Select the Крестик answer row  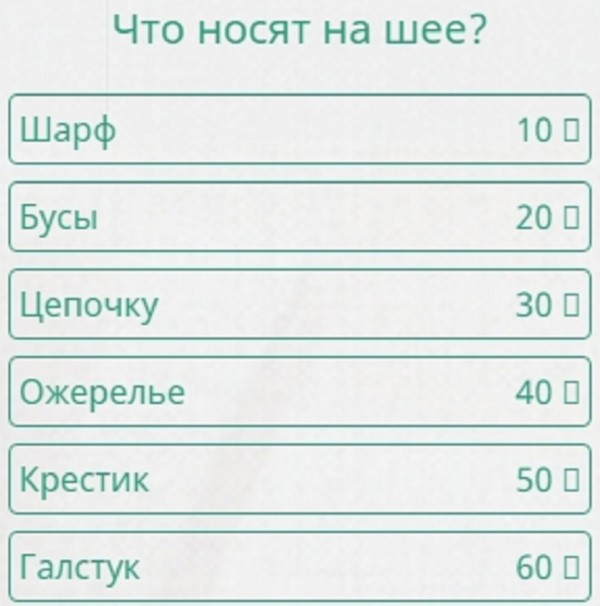point(299,479)
